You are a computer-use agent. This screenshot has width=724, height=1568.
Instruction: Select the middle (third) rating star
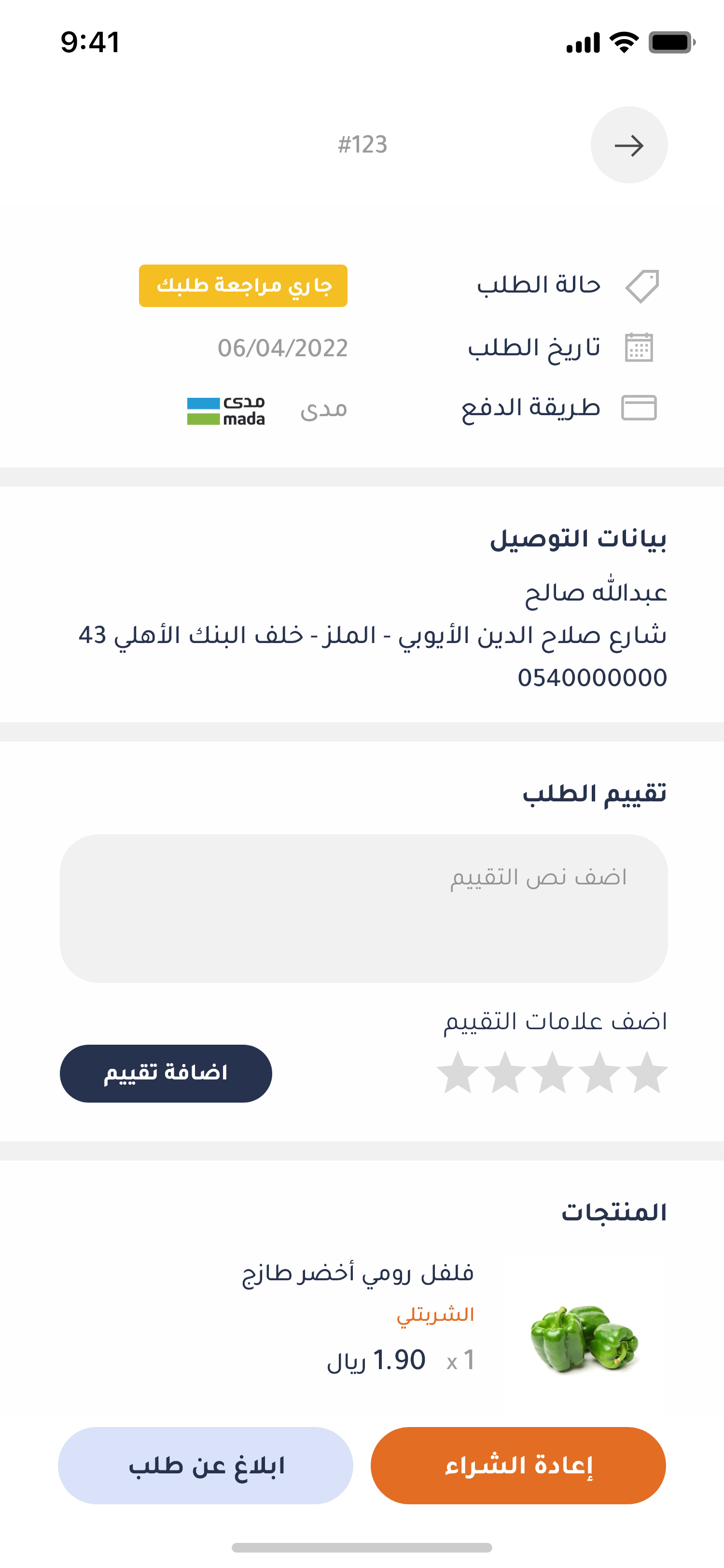click(552, 1073)
